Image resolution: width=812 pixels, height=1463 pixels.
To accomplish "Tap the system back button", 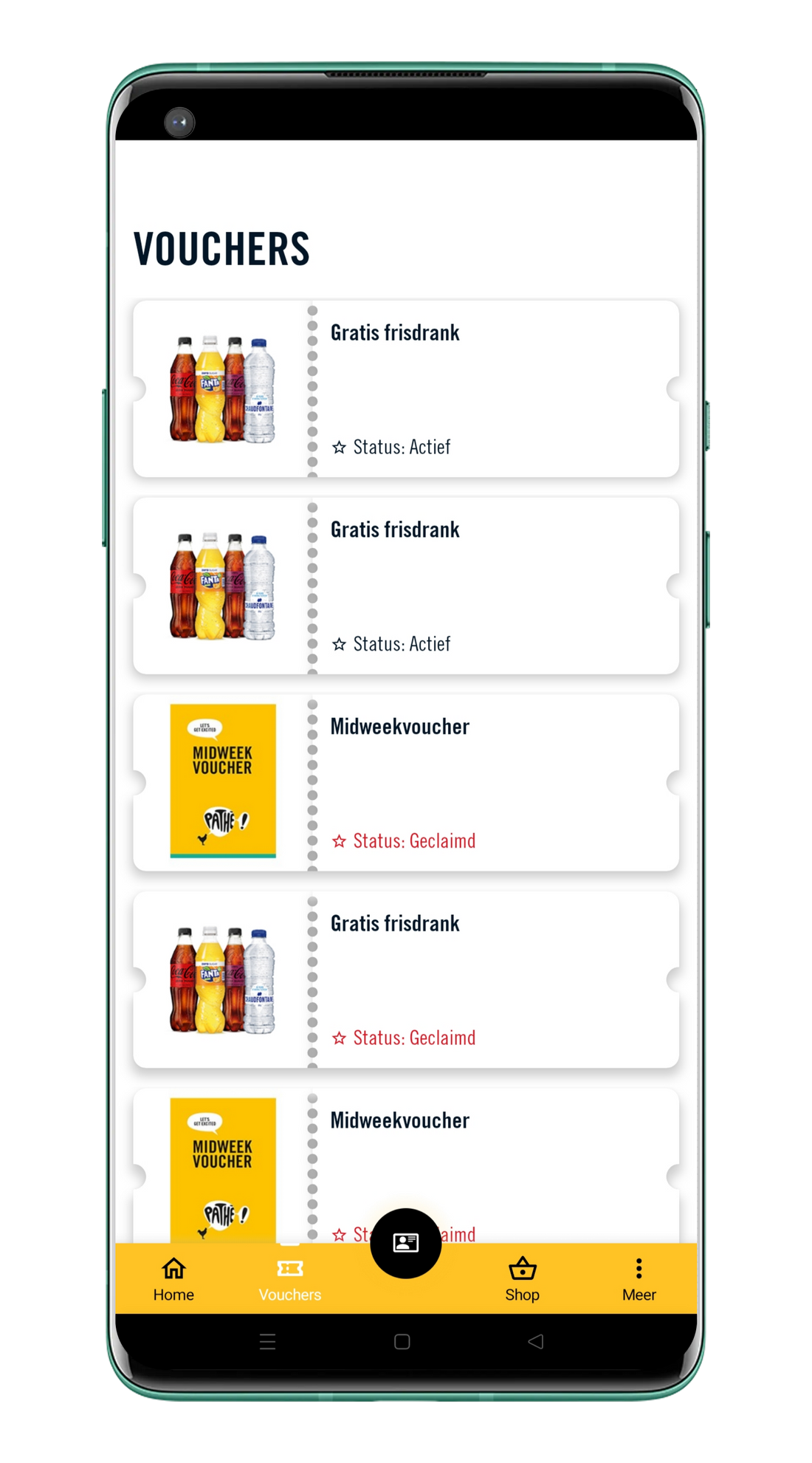I will pos(536,1341).
